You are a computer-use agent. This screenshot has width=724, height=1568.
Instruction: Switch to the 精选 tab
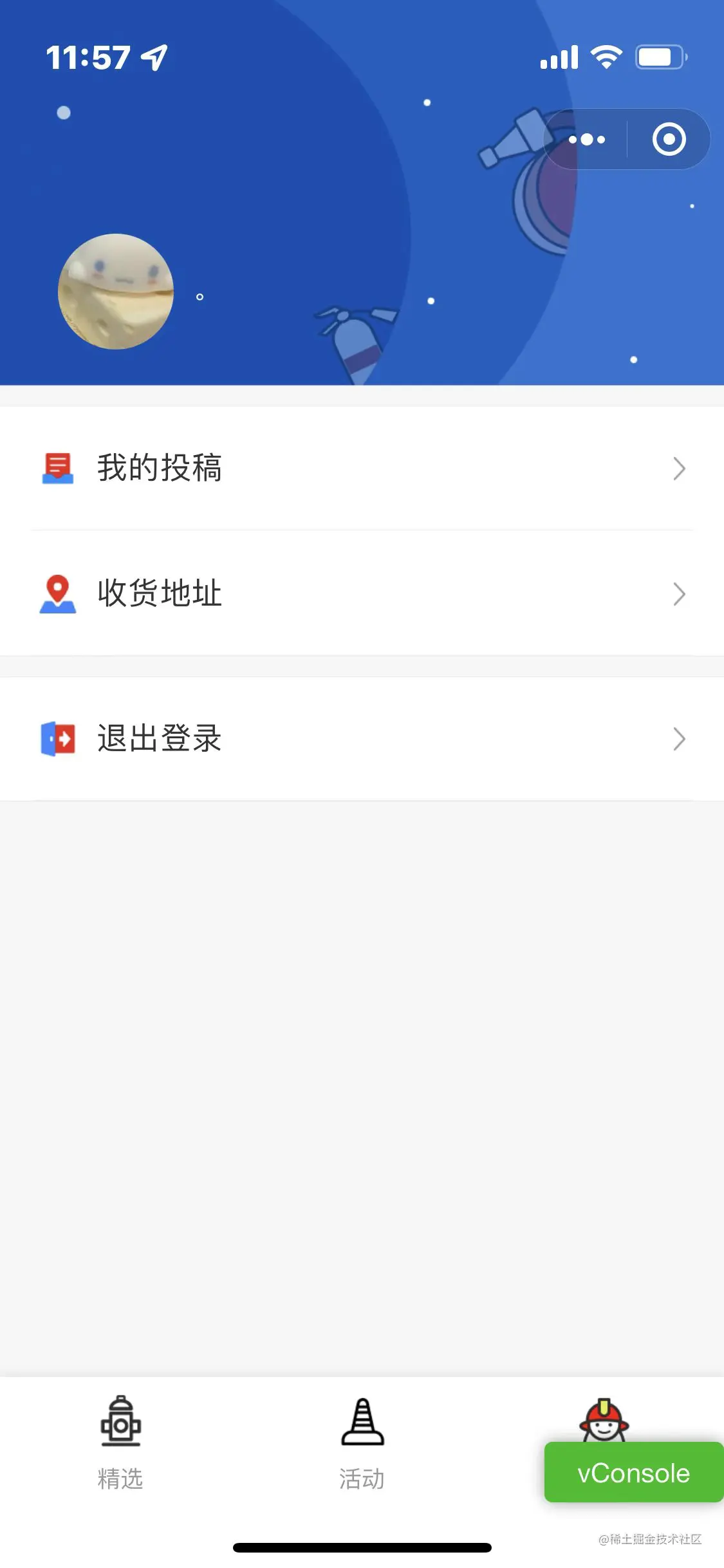[x=120, y=1442]
